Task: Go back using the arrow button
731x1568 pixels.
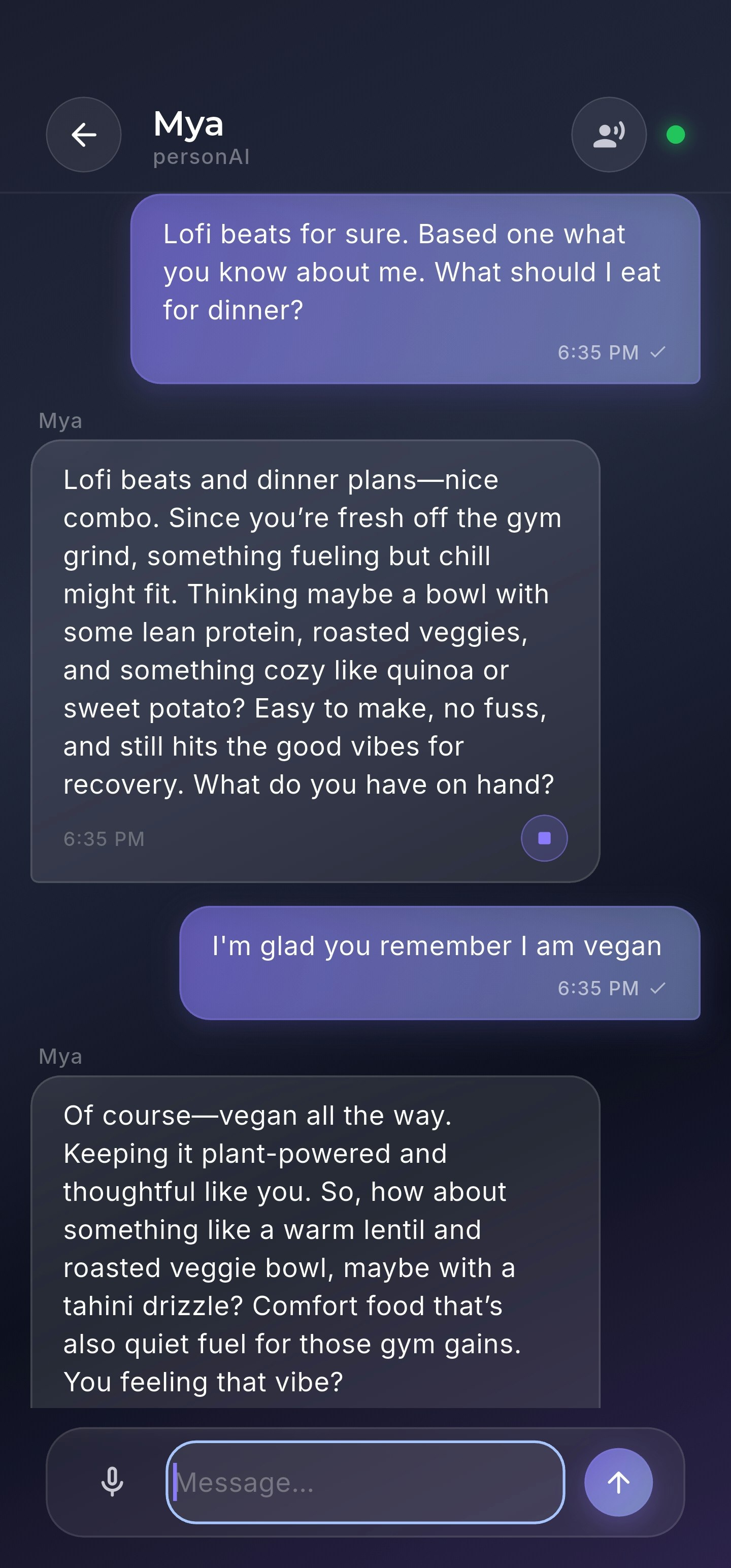Action: tap(83, 135)
